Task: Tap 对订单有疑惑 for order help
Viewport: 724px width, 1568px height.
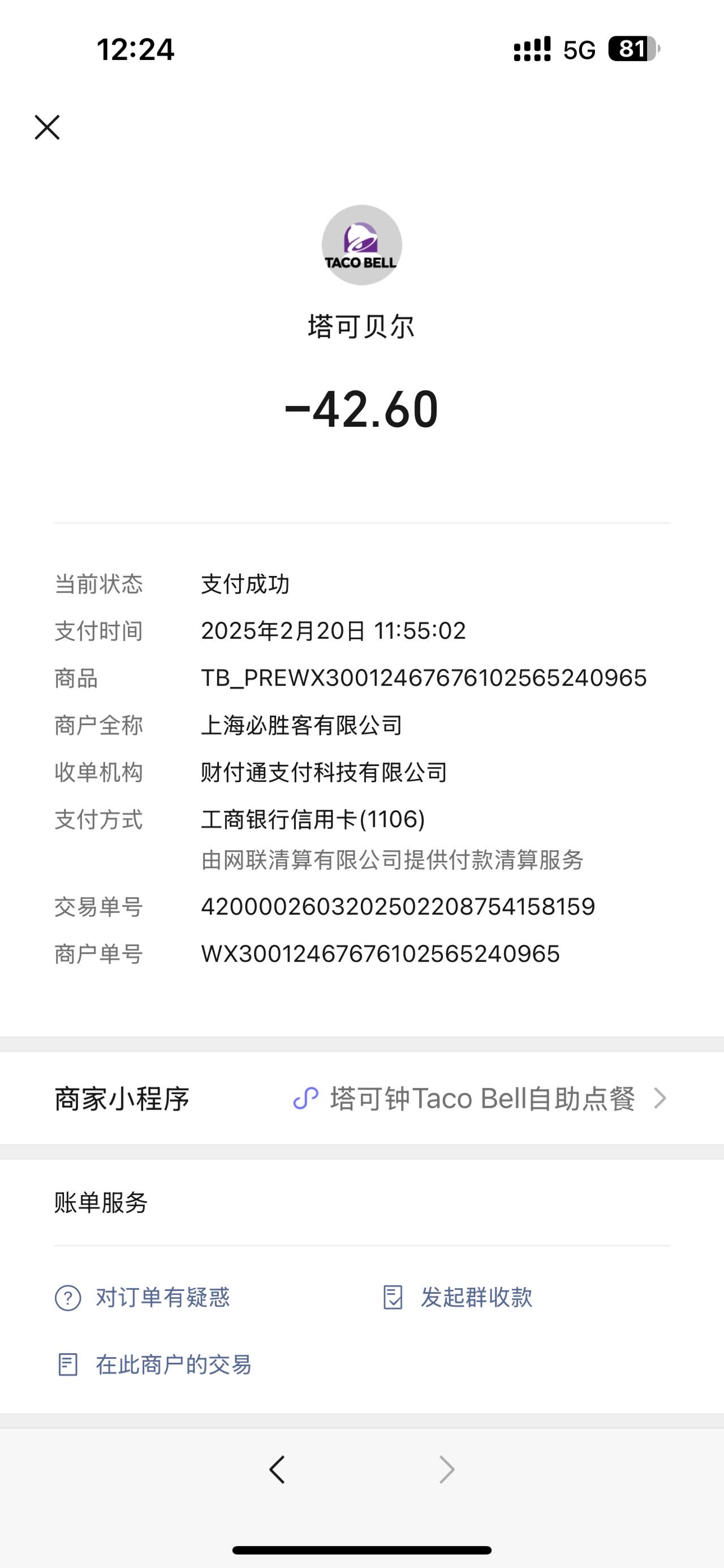Action: (143, 1297)
